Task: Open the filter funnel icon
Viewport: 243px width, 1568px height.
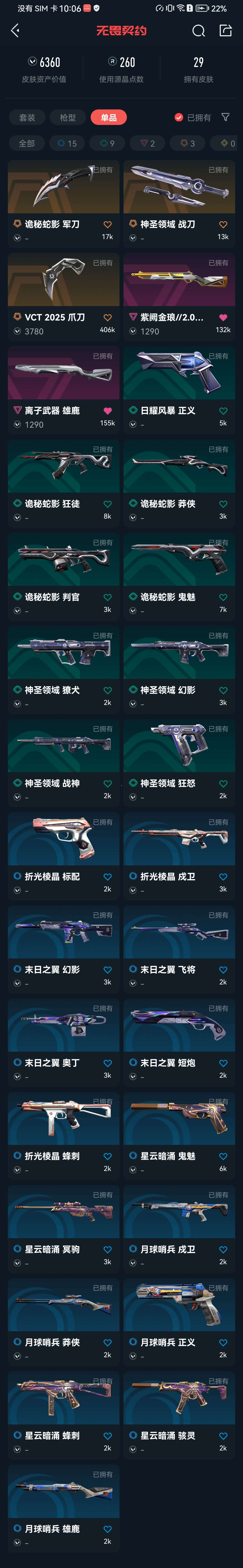Action: (x=225, y=117)
